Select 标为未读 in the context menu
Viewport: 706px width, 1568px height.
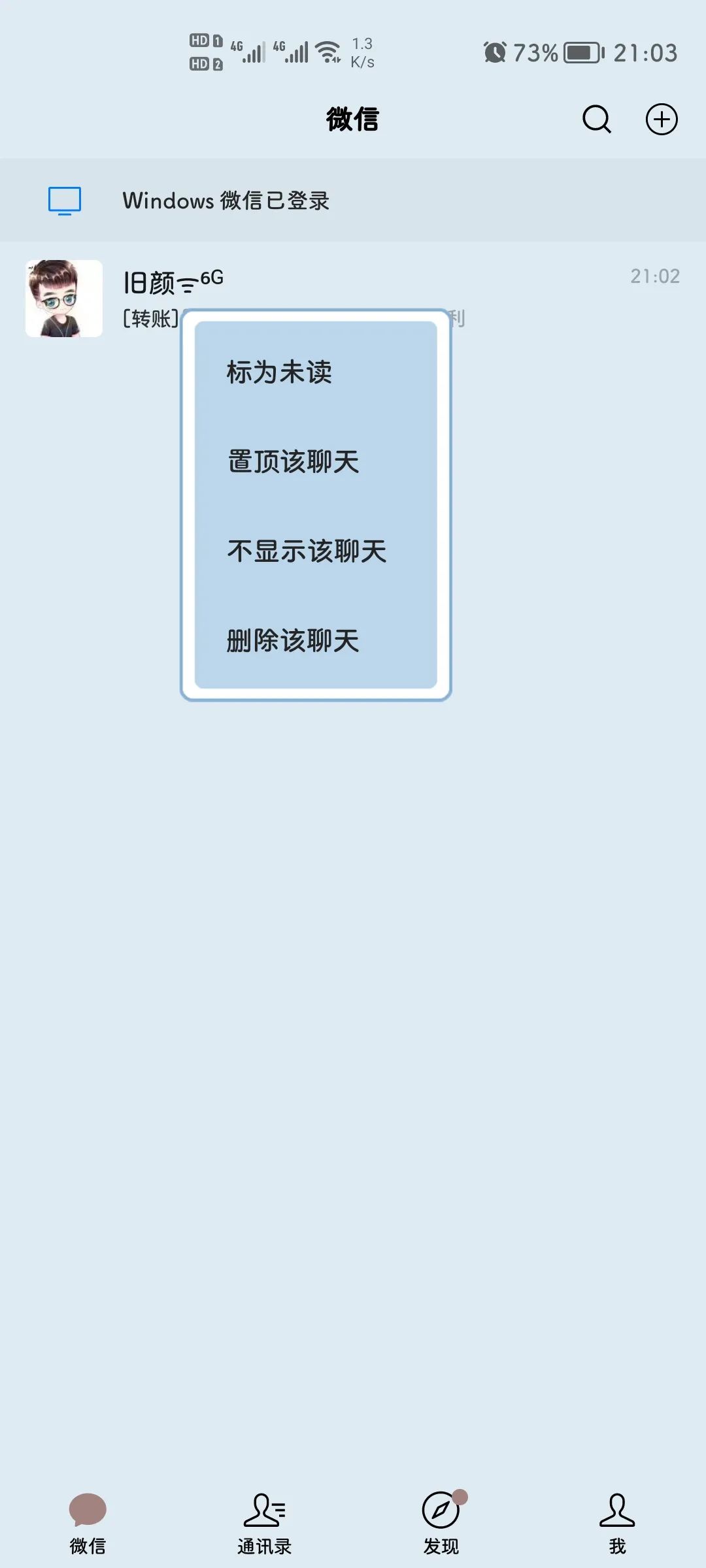316,372
